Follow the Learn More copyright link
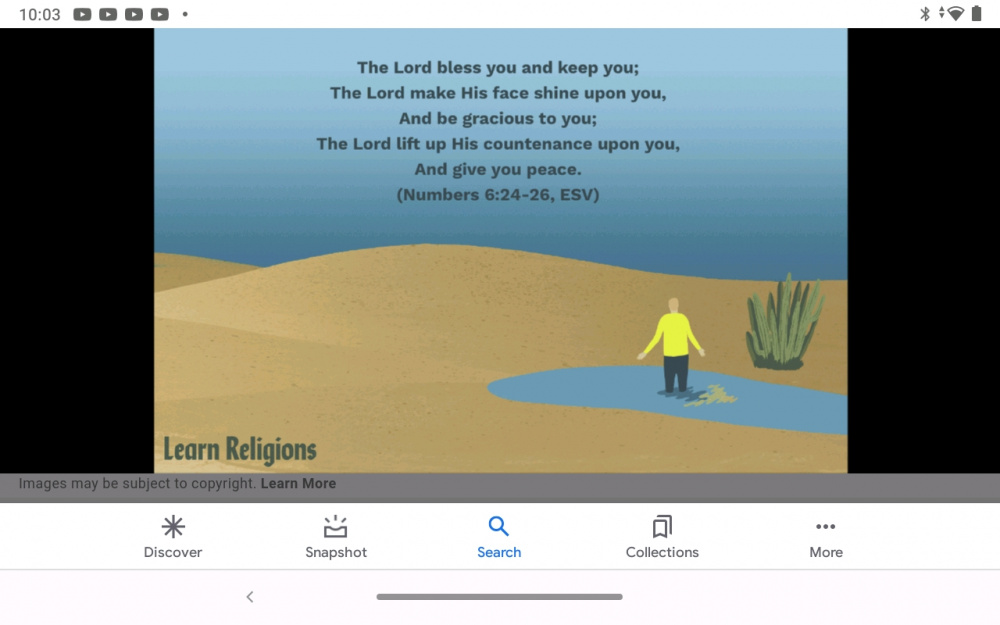This screenshot has height=625, width=1000. click(x=298, y=484)
